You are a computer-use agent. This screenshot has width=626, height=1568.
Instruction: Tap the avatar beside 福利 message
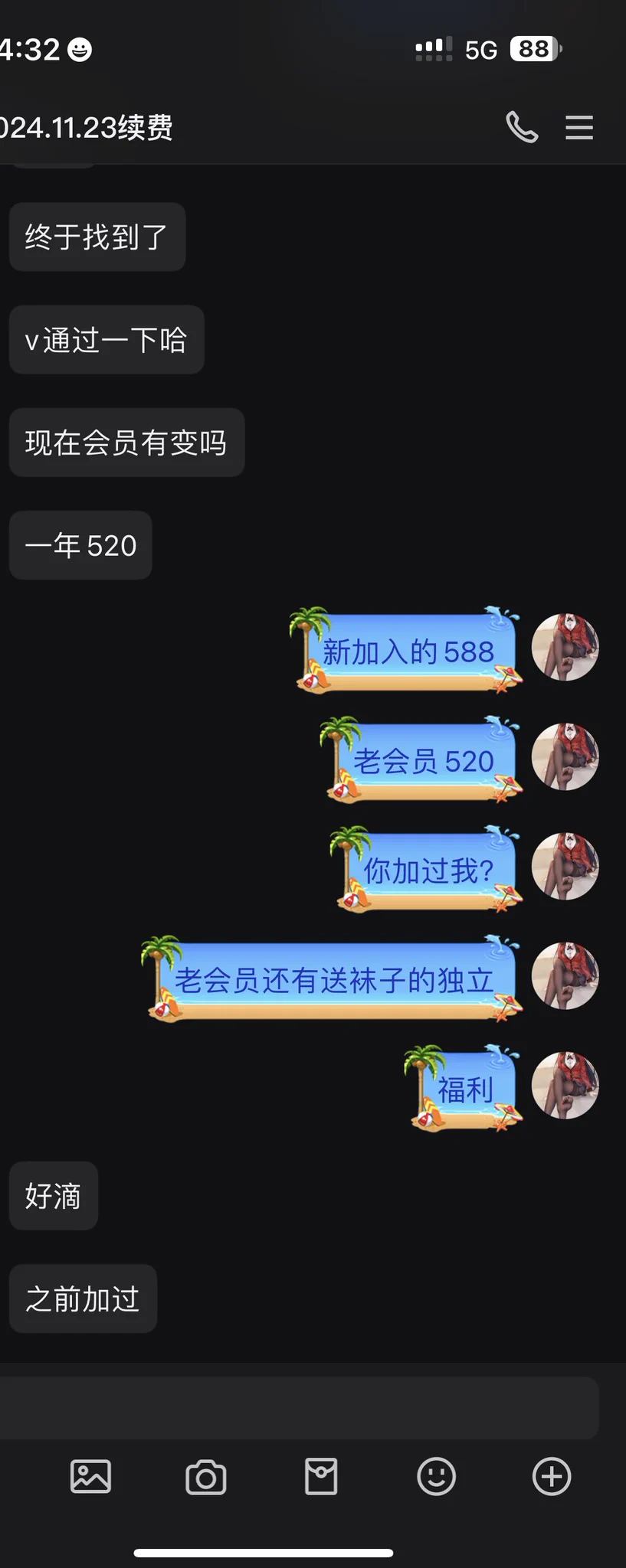pos(565,1085)
